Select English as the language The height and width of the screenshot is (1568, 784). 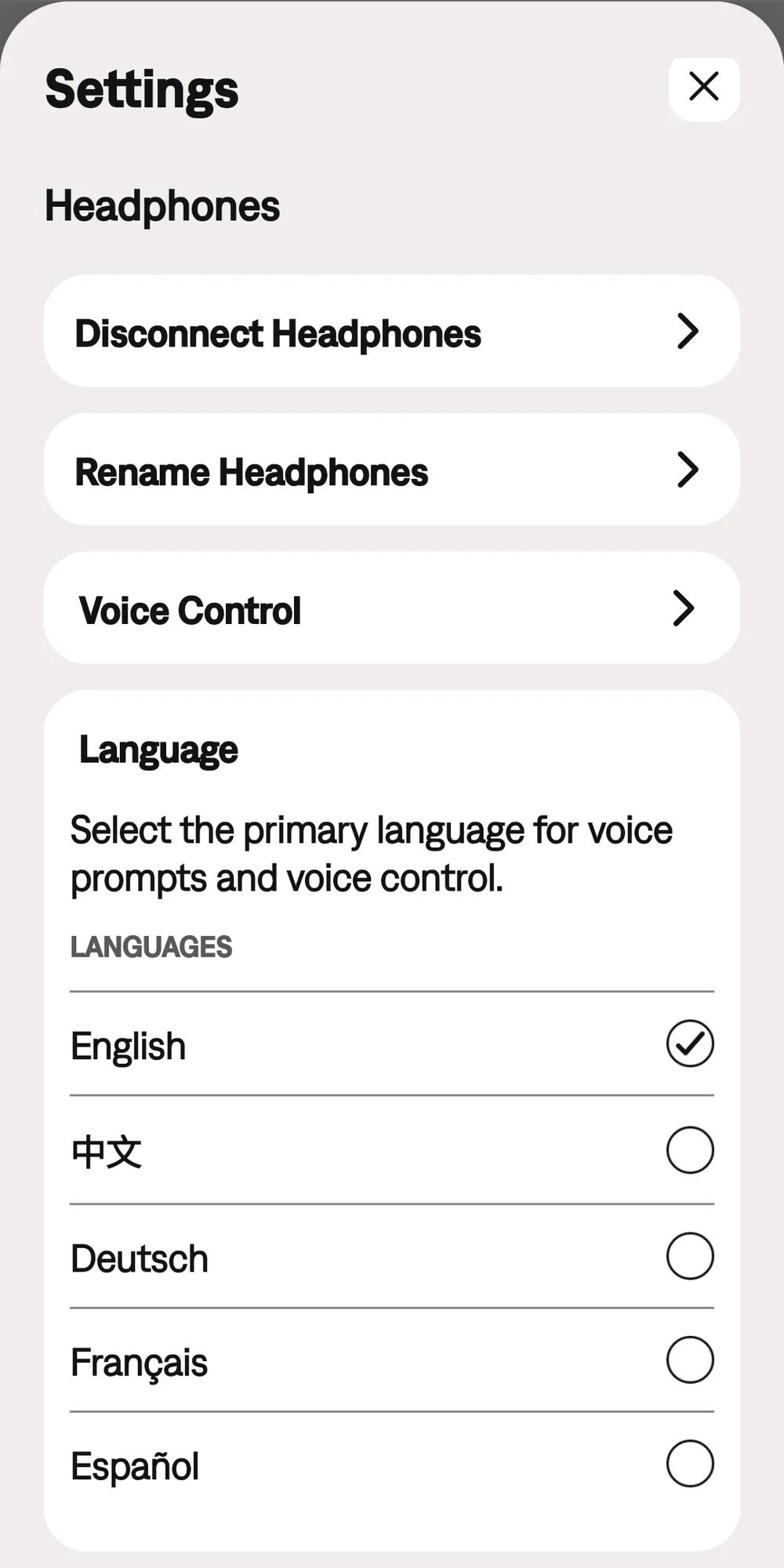[x=392, y=1044]
